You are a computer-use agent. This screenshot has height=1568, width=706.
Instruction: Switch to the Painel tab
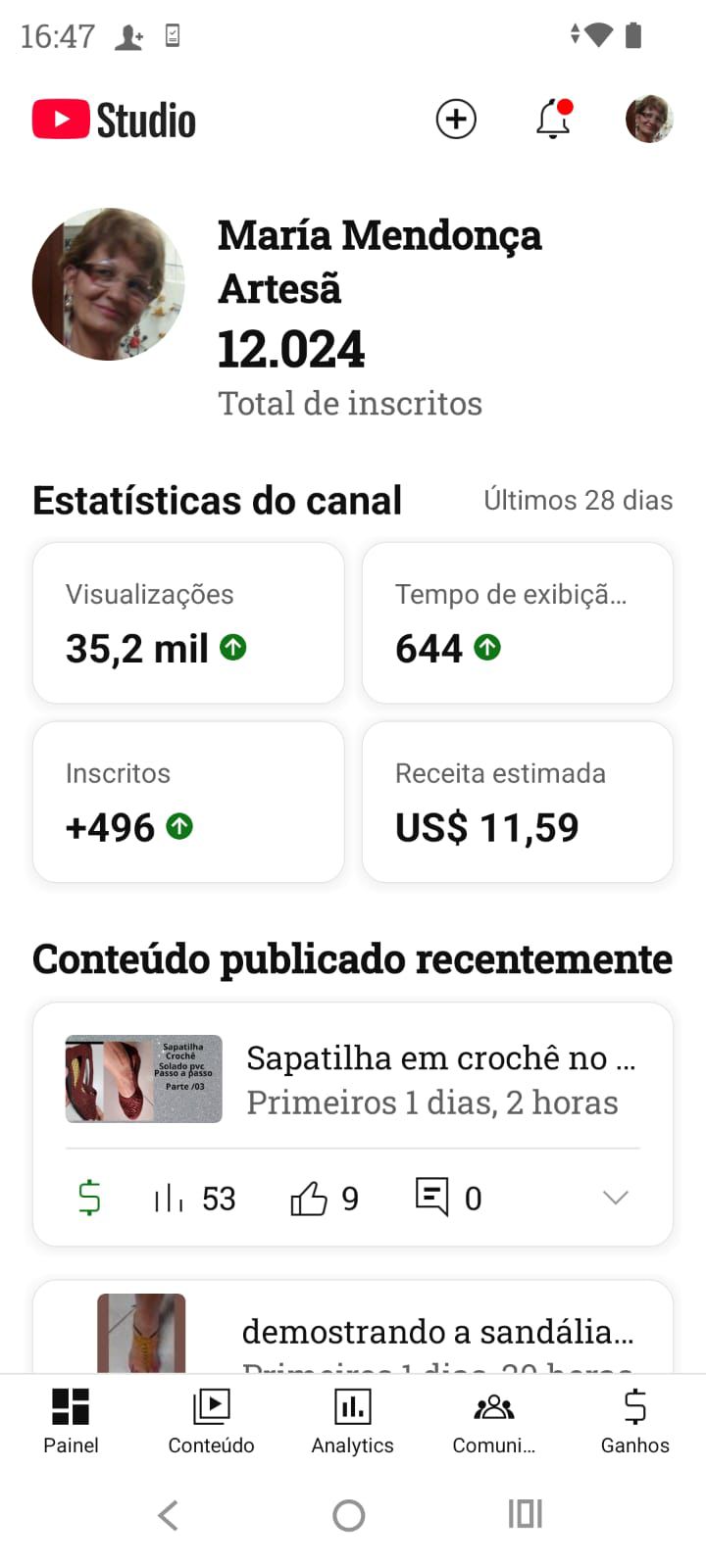pyautogui.click(x=71, y=1420)
